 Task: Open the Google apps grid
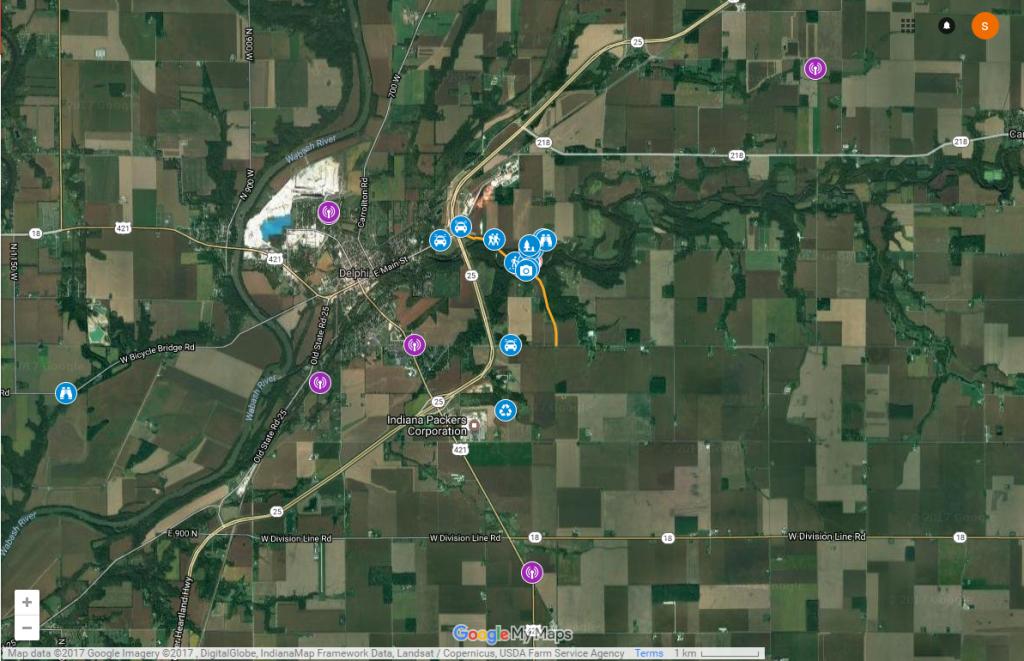pyautogui.click(x=908, y=25)
